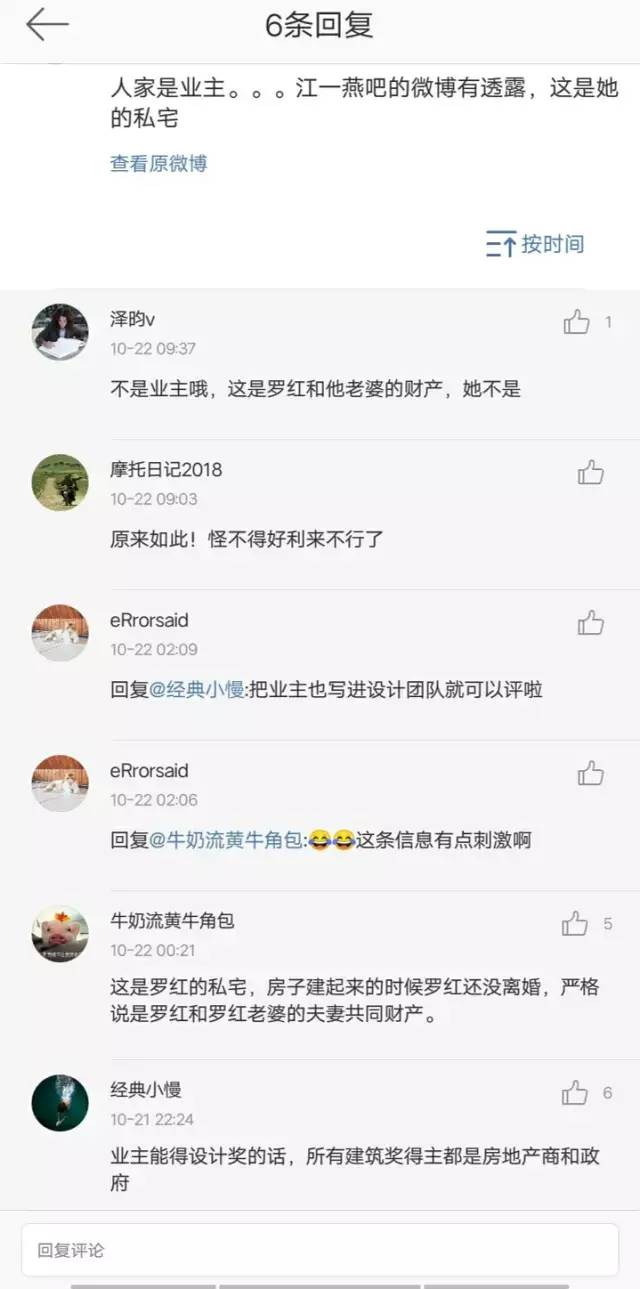Change sort order with 按时间
Screen dimensions: 640x1289
[x=536, y=244]
